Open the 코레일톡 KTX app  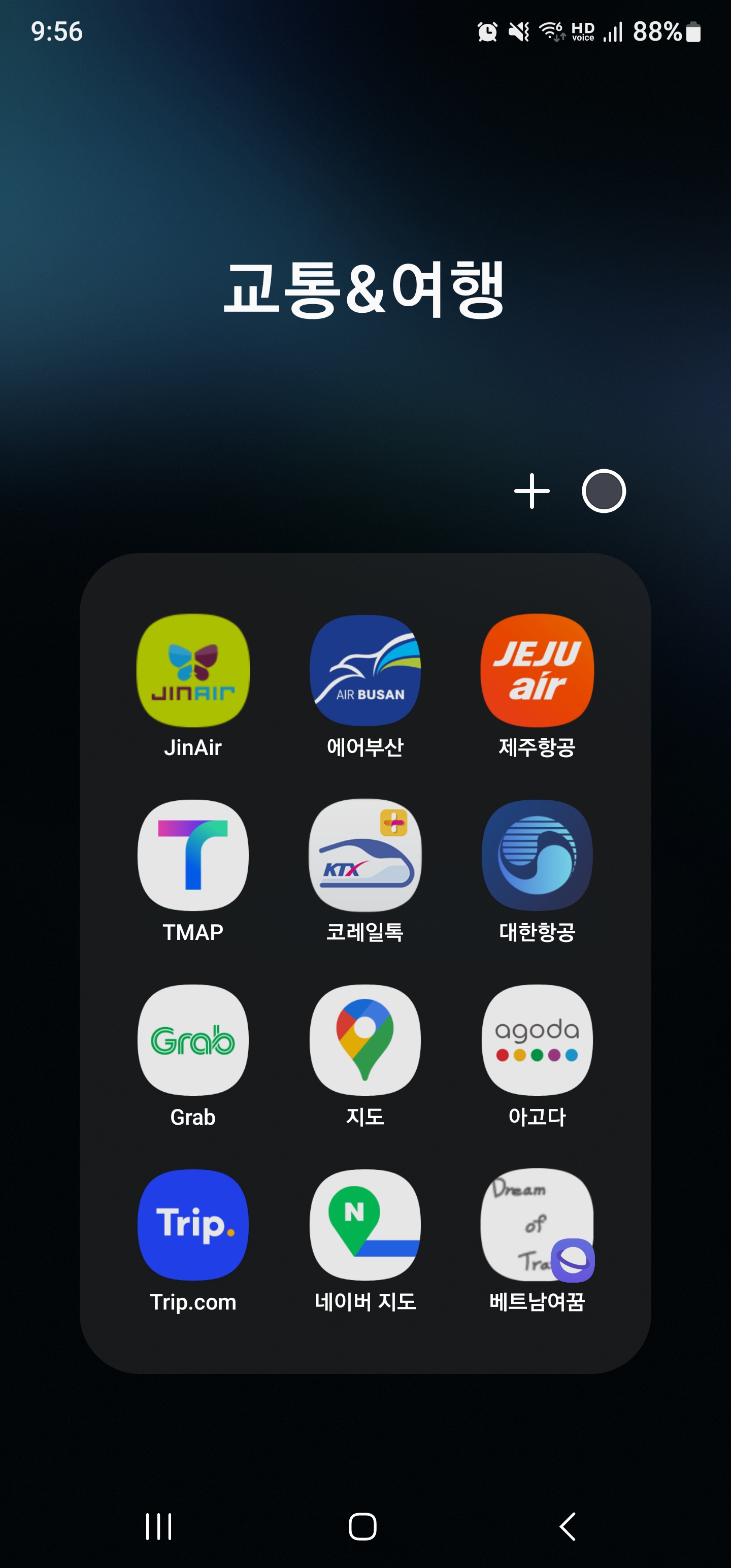pos(364,855)
